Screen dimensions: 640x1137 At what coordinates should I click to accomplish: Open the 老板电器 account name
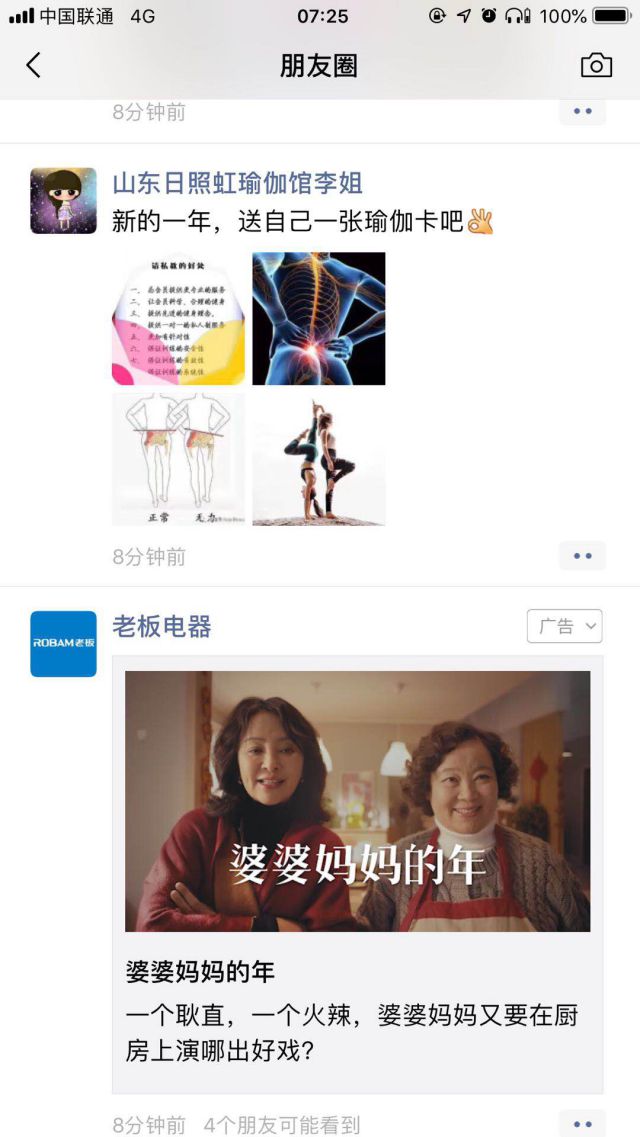pyautogui.click(x=161, y=627)
